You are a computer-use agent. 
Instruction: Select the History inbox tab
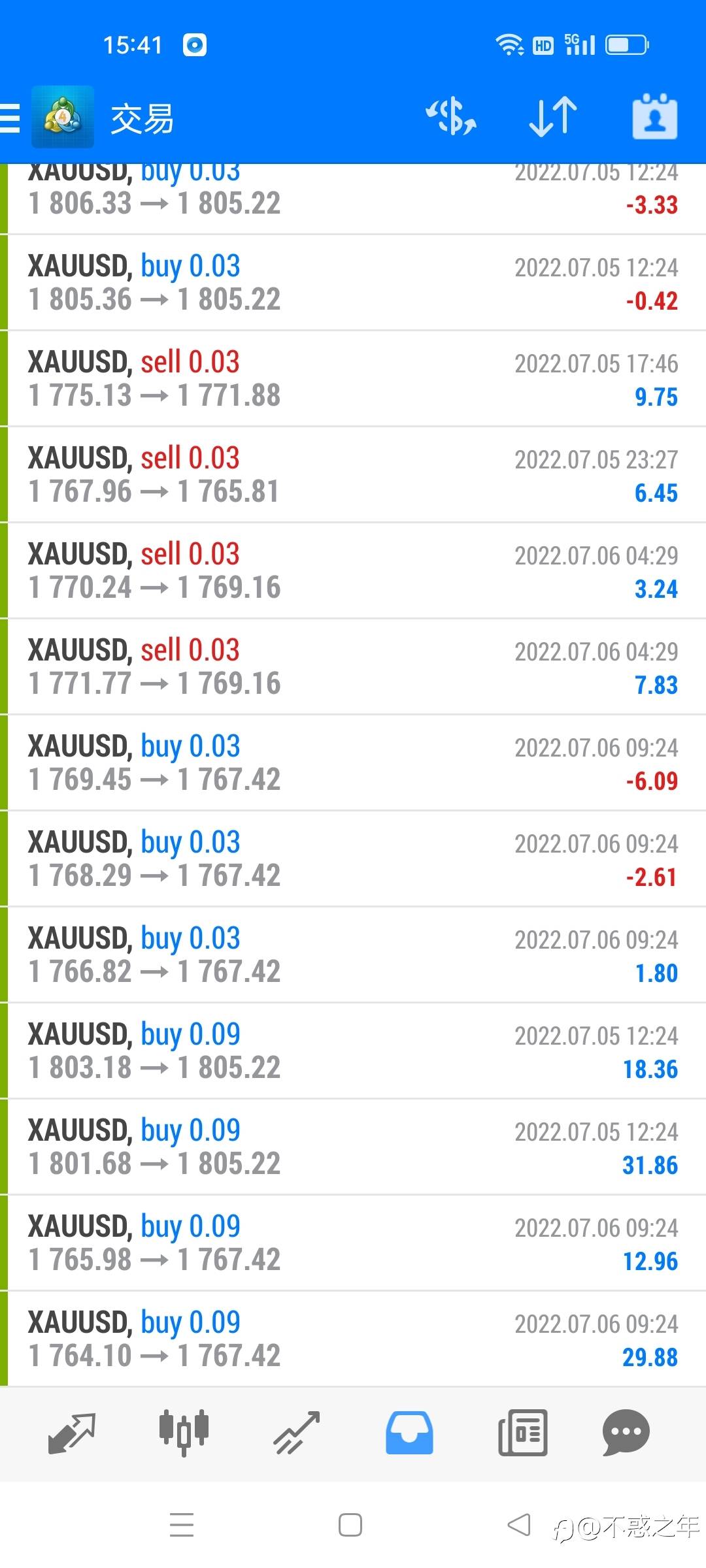409,1433
